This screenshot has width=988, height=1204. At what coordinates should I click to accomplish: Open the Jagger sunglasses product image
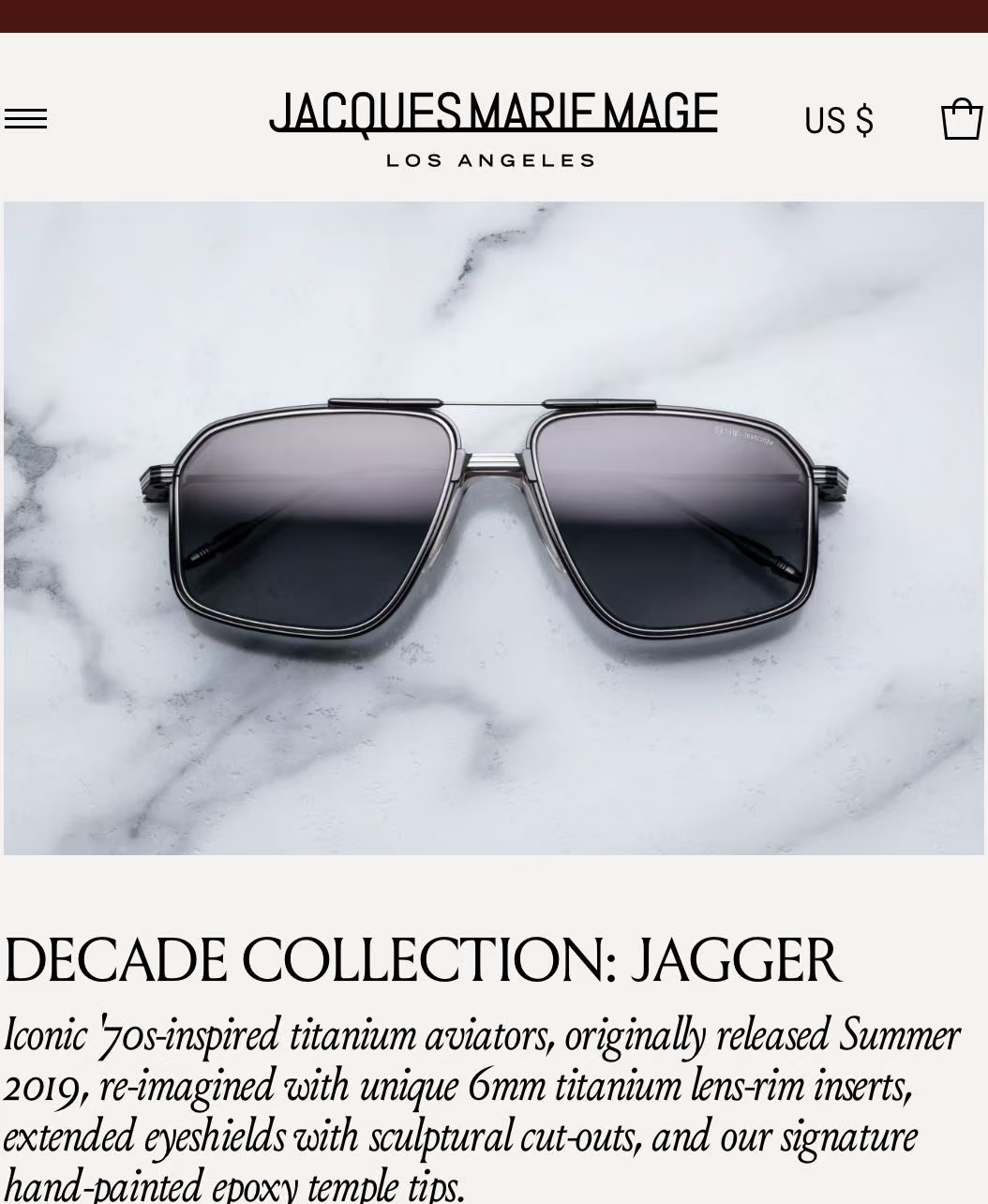[x=494, y=528]
